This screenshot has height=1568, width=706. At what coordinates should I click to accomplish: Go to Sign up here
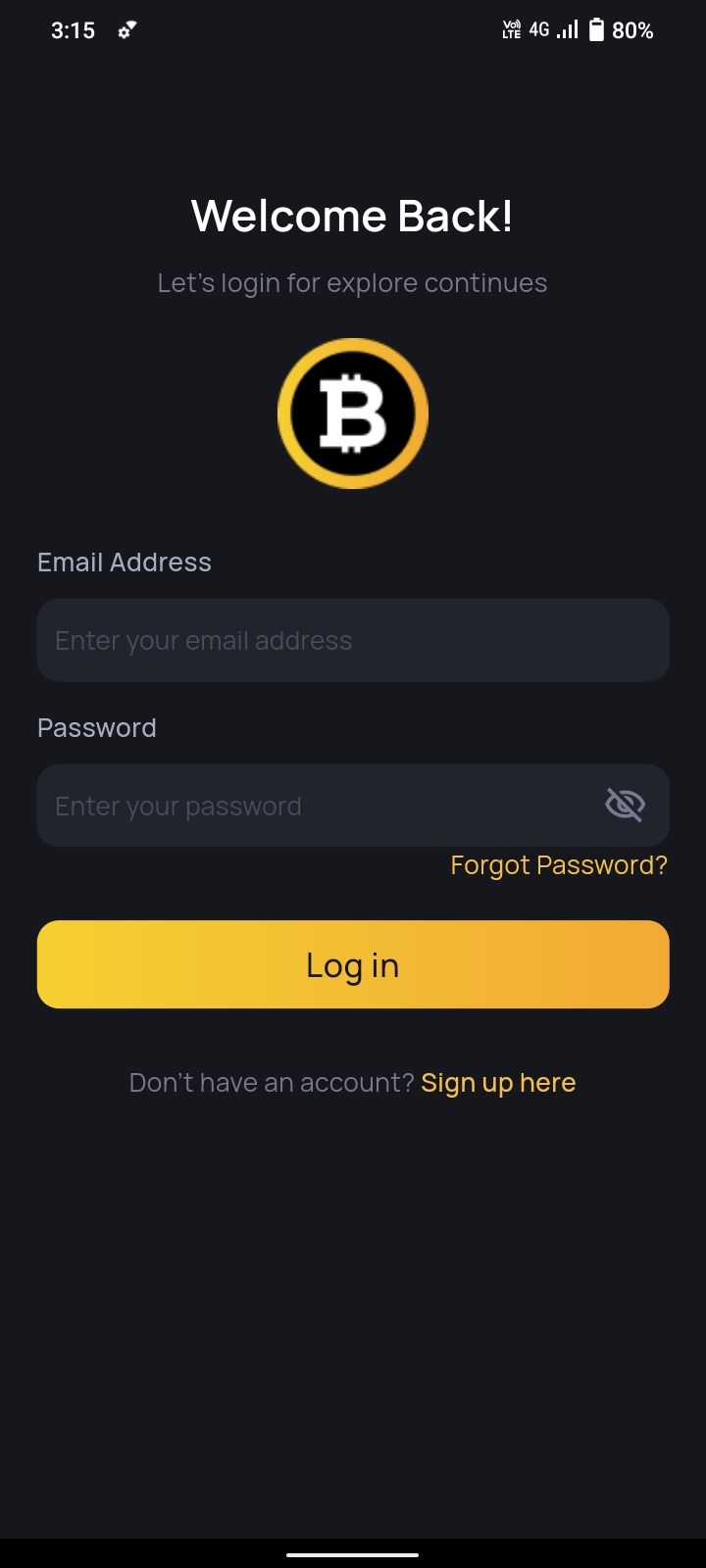498,1083
